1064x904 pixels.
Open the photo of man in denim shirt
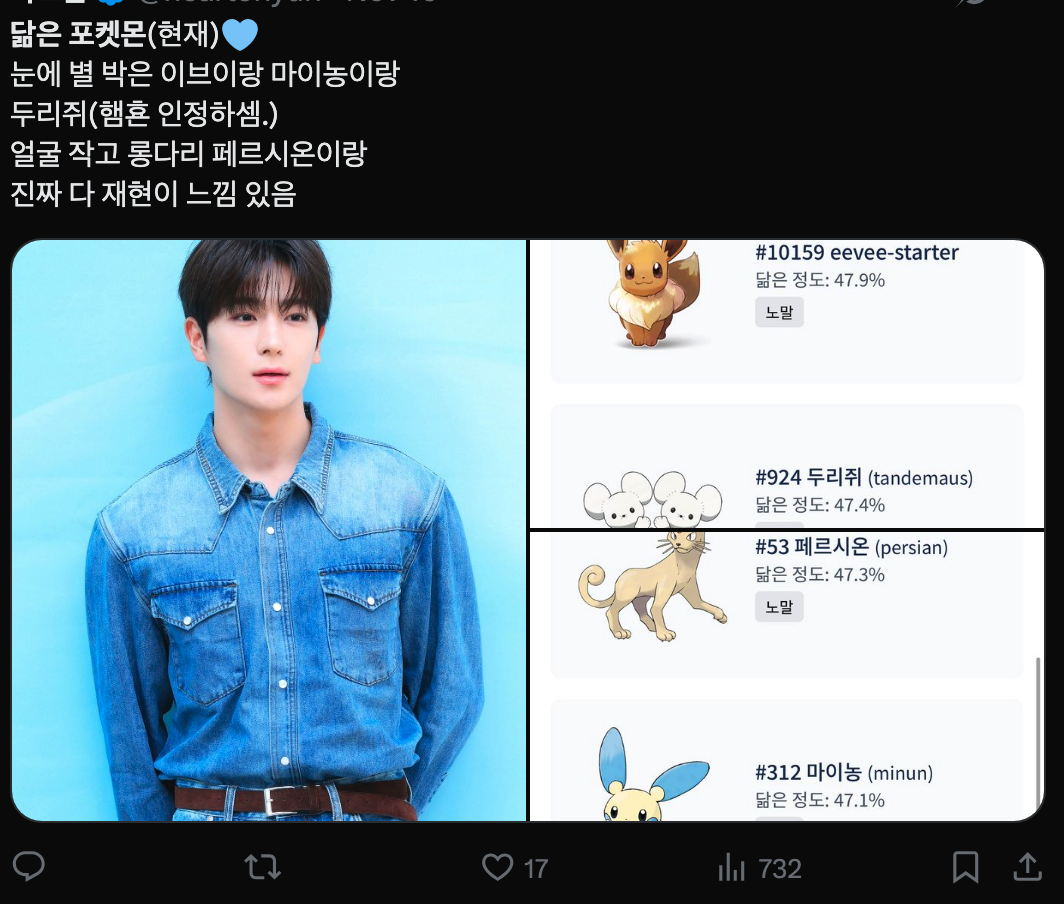[269, 530]
